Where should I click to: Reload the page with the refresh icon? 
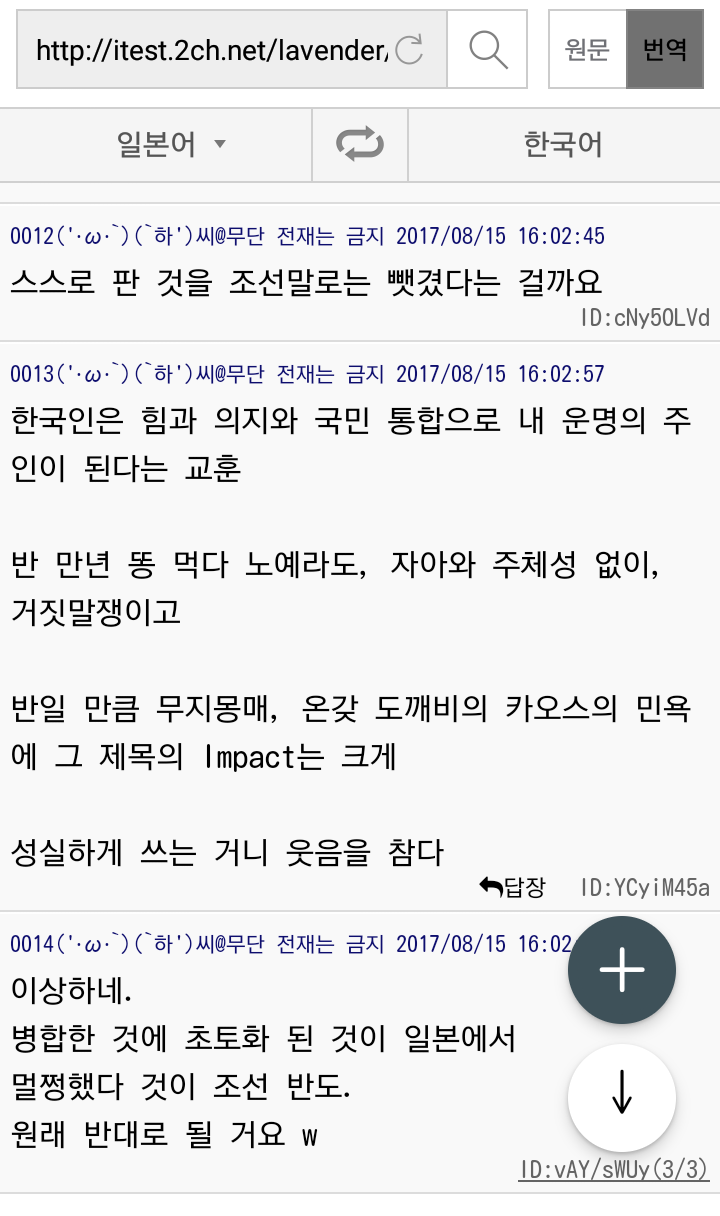tap(410, 50)
